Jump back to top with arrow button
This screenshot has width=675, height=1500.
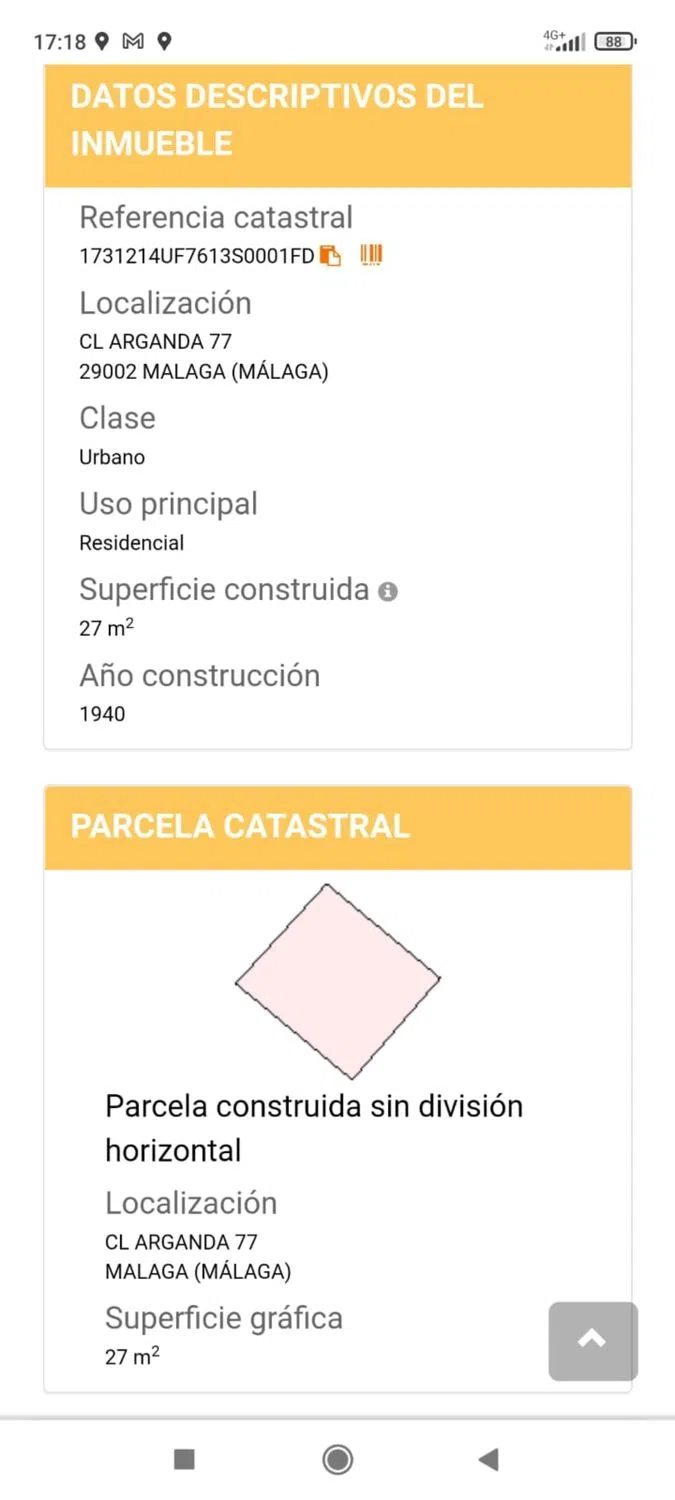[x=593, y=1341]
